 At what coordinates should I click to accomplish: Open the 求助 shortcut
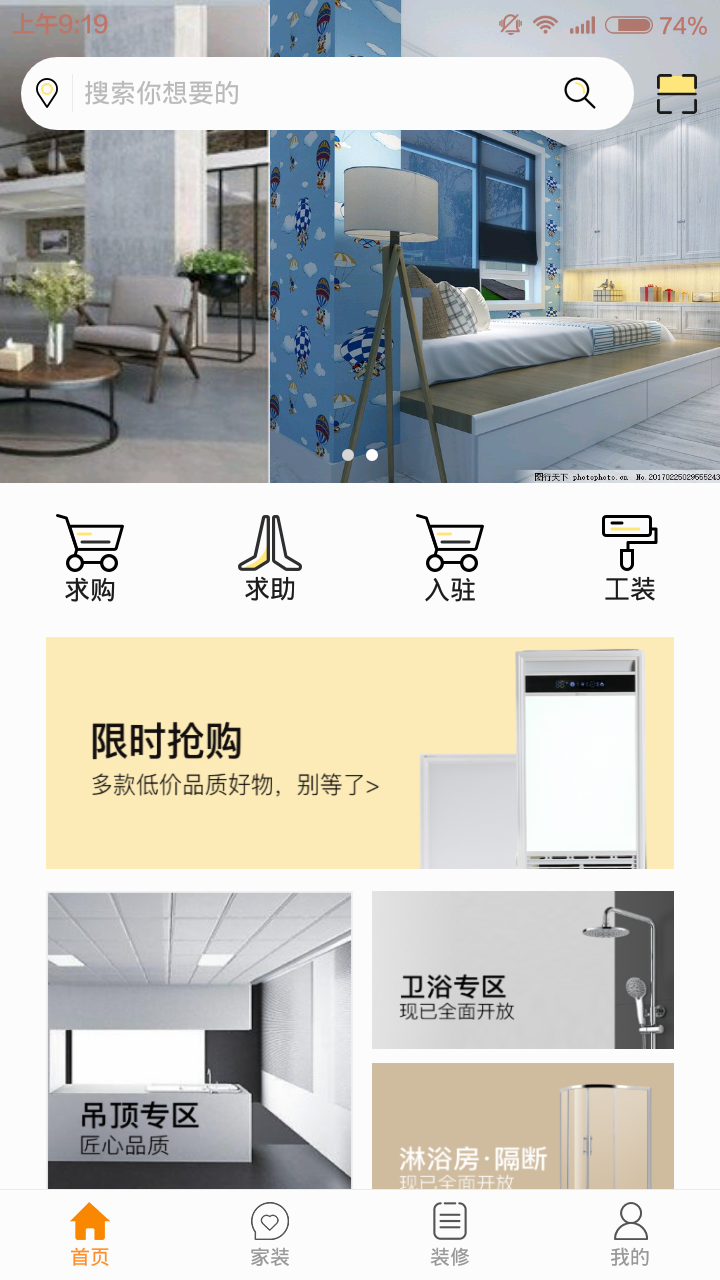pyautogui.click(x=270, y=558)
